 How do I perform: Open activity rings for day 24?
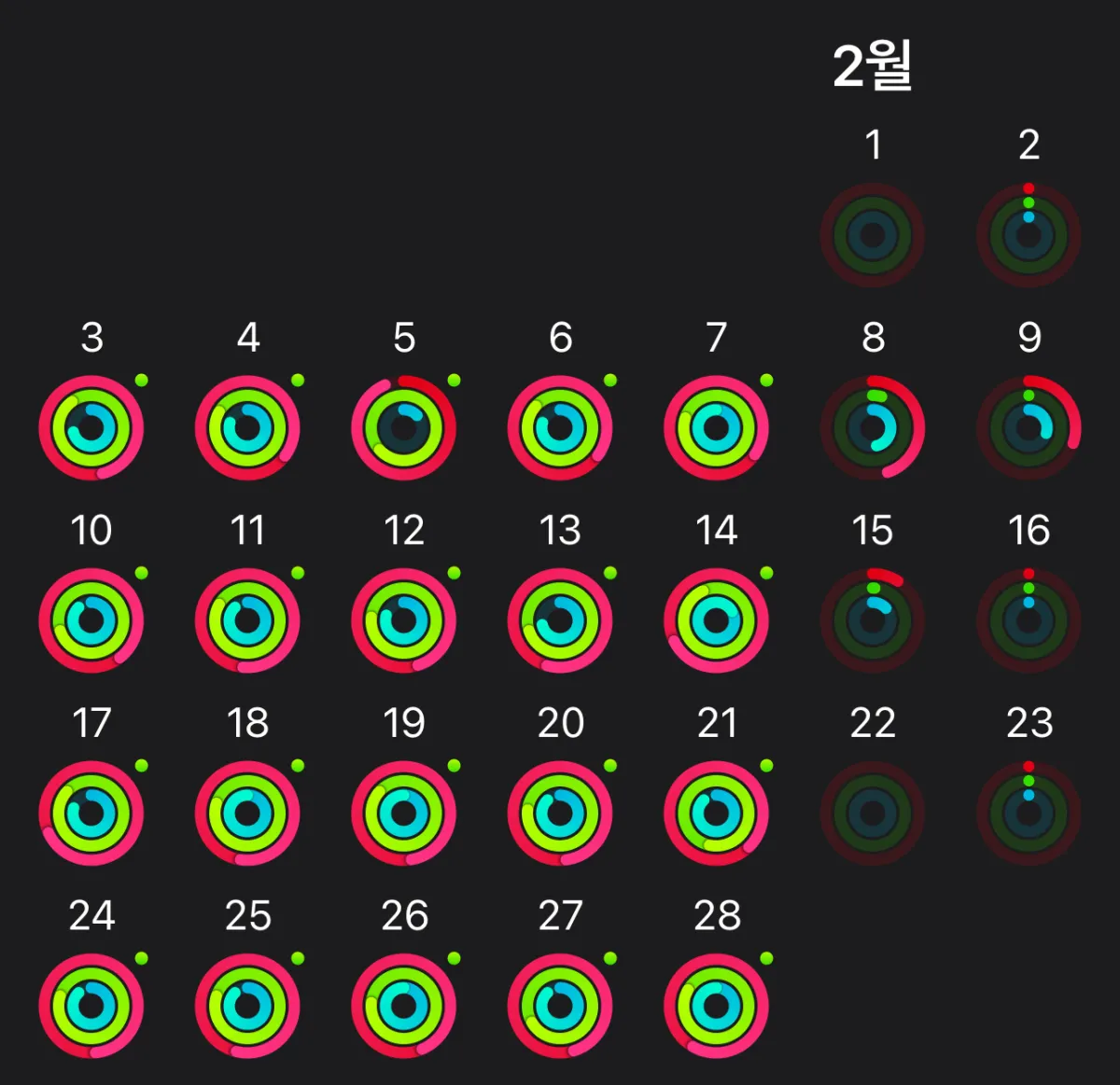[x=91, y=1006]
